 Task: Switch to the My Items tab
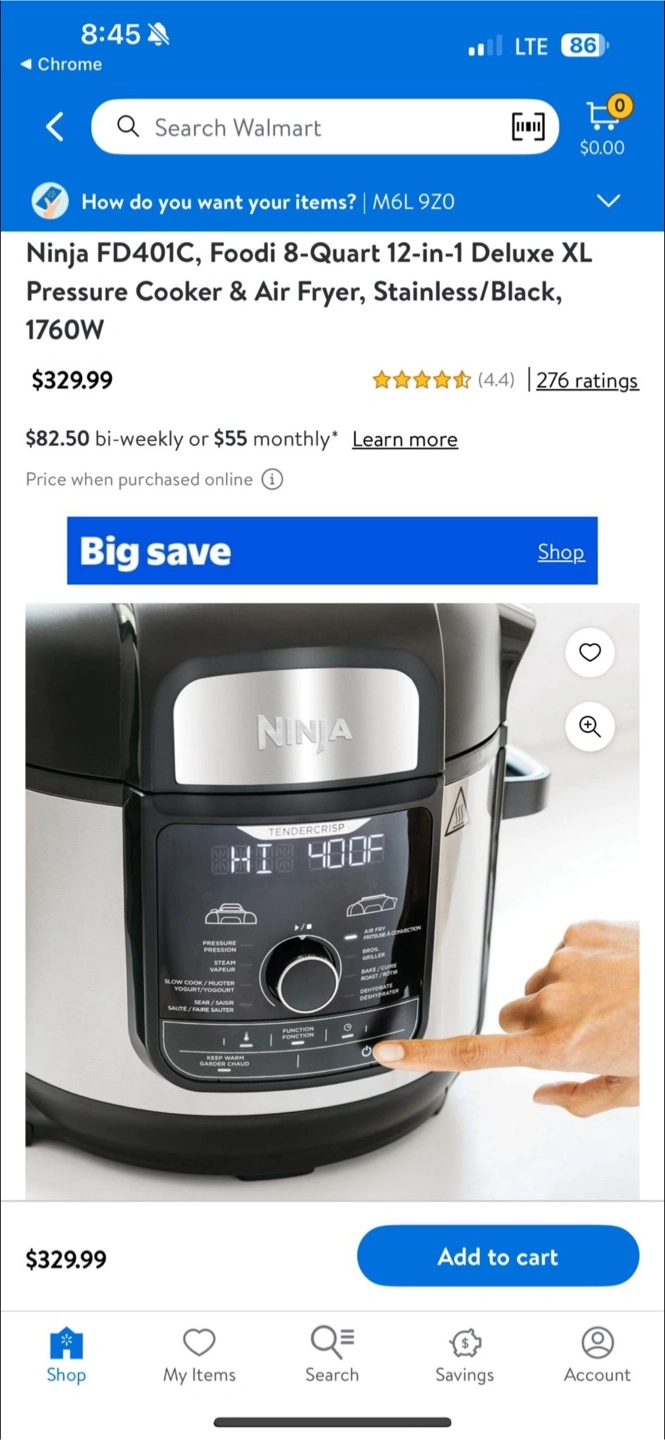[199, 1355]
